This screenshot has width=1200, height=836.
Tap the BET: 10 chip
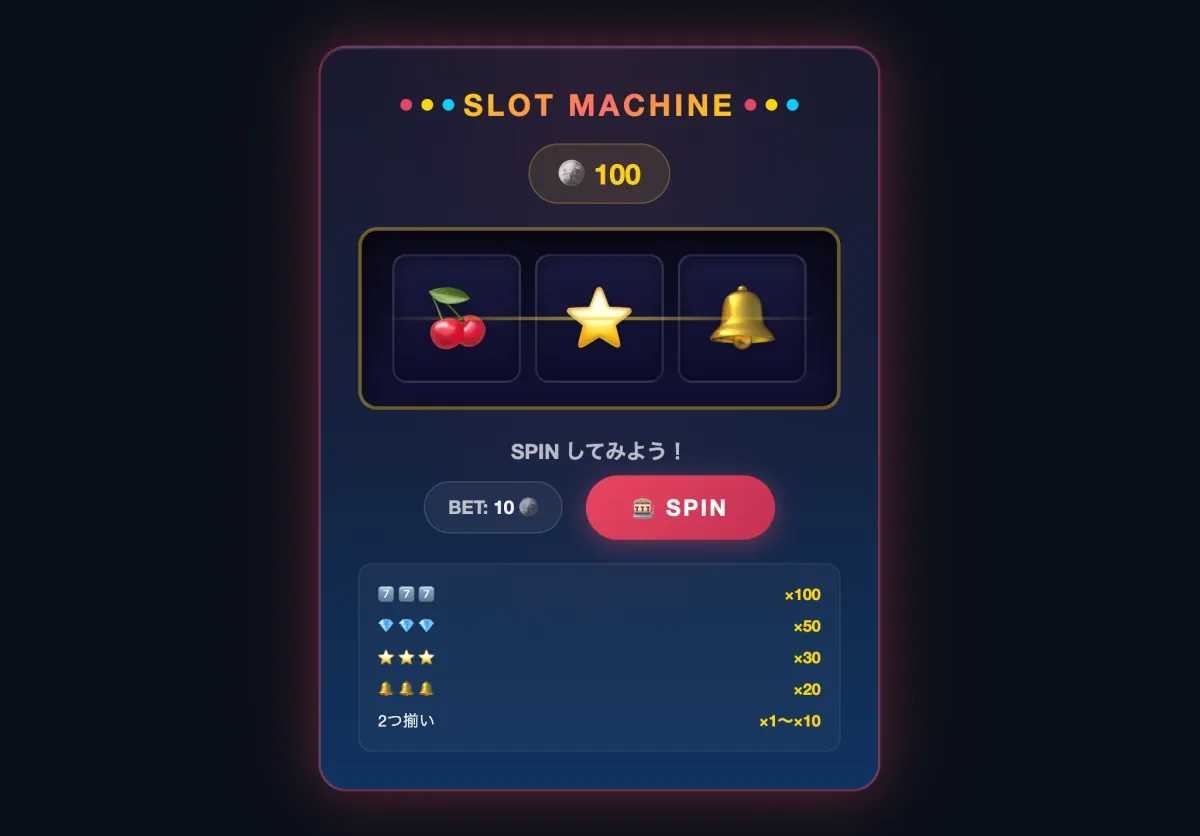point(493,507)
